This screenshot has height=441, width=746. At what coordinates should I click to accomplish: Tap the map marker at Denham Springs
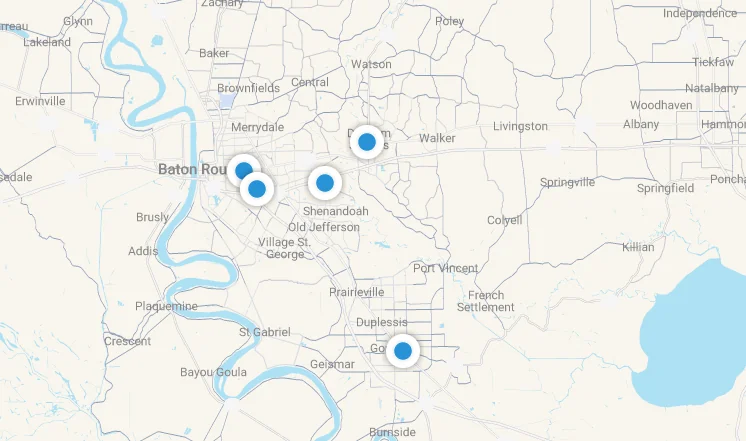(367, 142)
